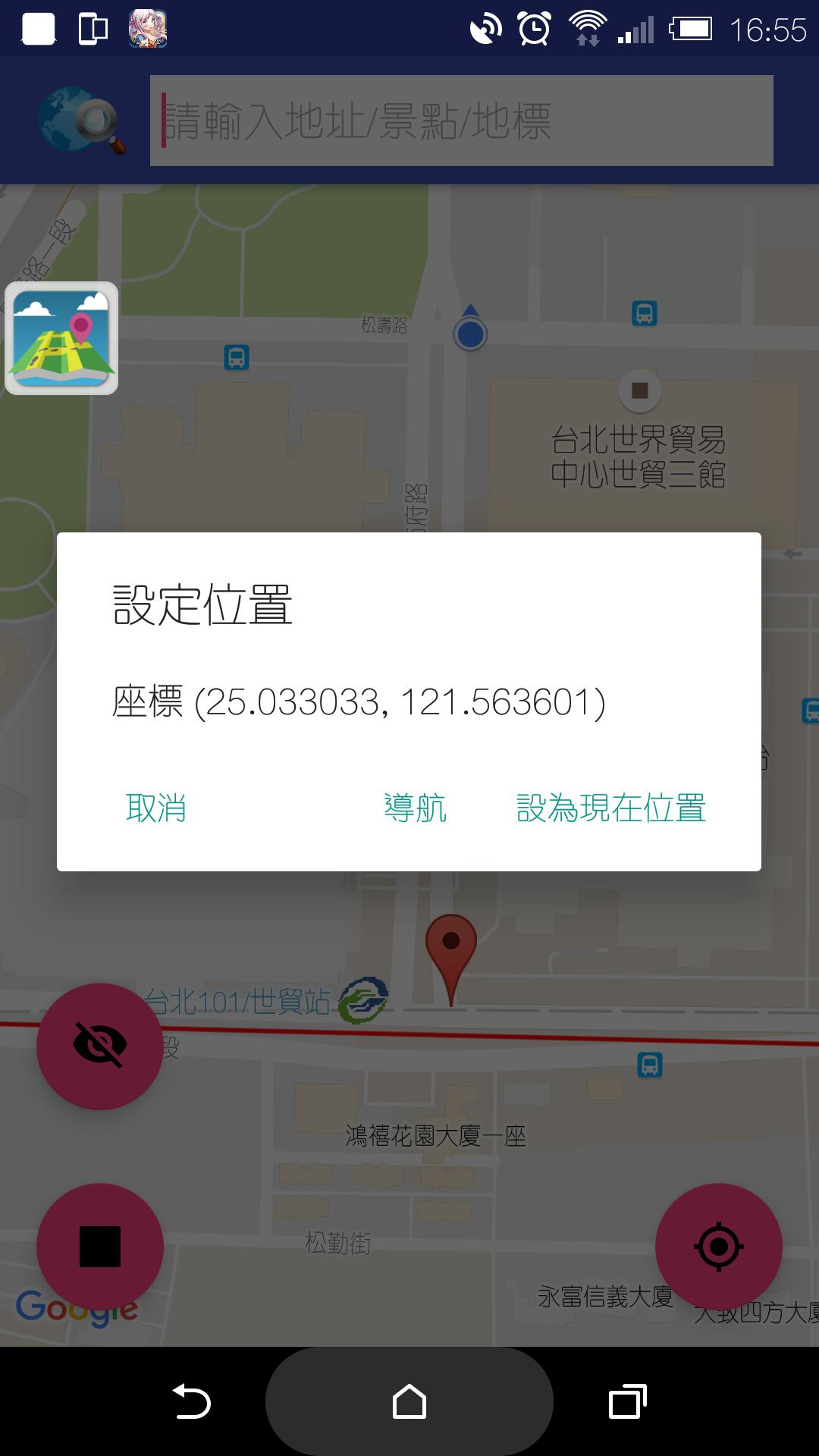Viewport: 819px width, 1456px height.
Task: Tap the coordinates text 25.033033, 121.563601
Action: (356, 705)
